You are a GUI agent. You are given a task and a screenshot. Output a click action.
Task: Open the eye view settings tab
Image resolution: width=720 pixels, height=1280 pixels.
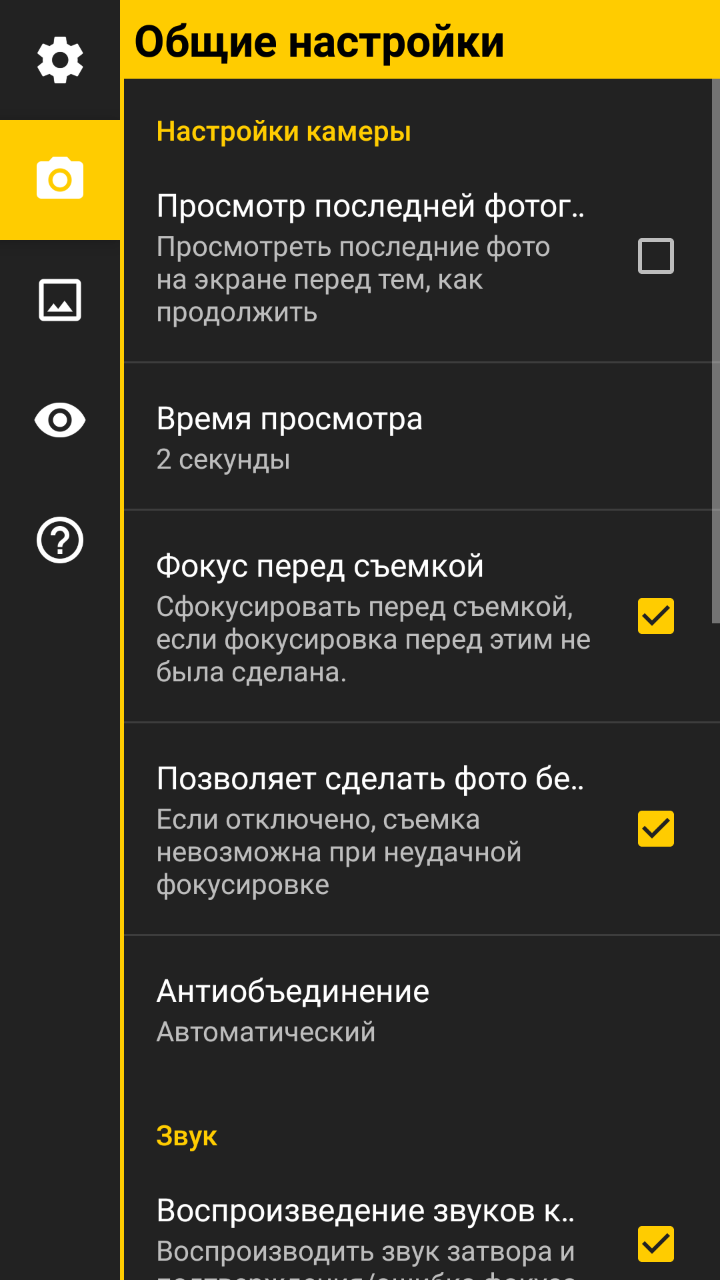(x=60, y=420)
